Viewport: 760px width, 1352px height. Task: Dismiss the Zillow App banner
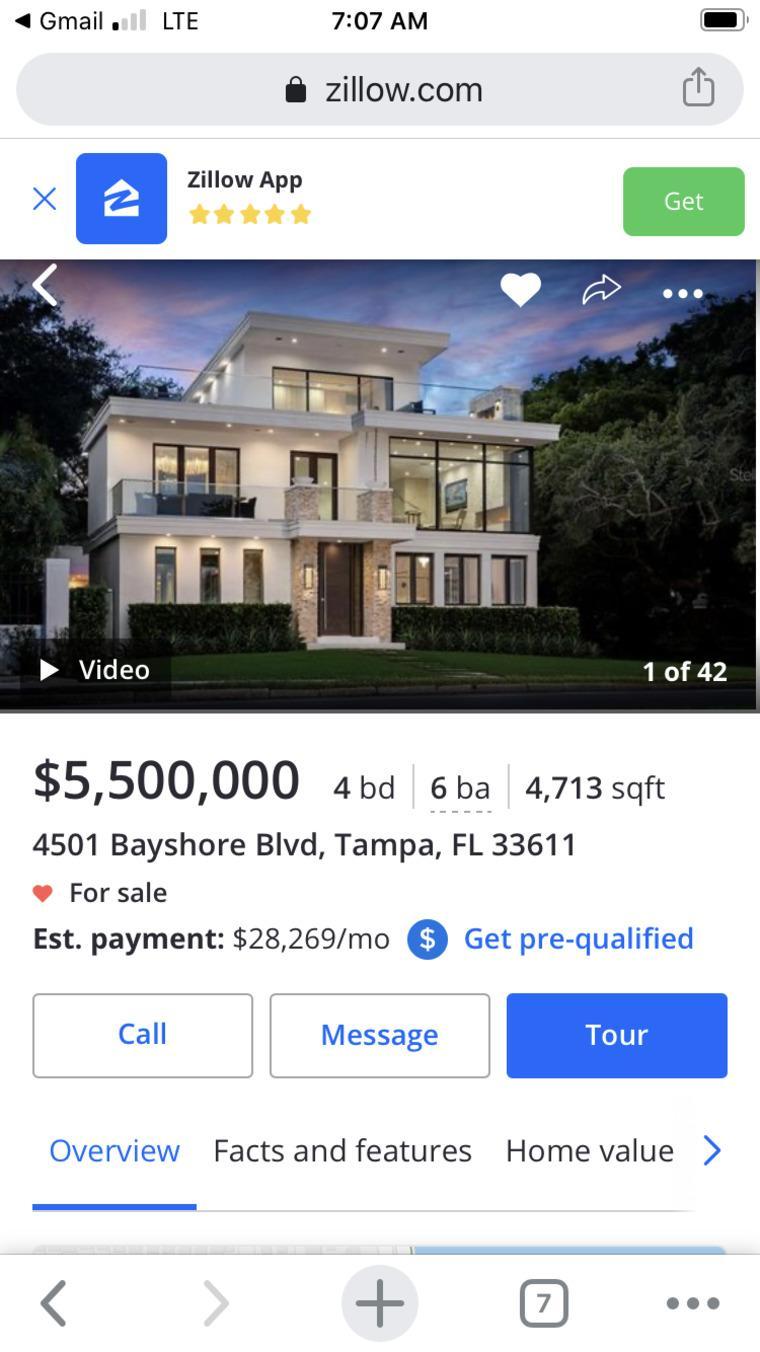point(44,199)
